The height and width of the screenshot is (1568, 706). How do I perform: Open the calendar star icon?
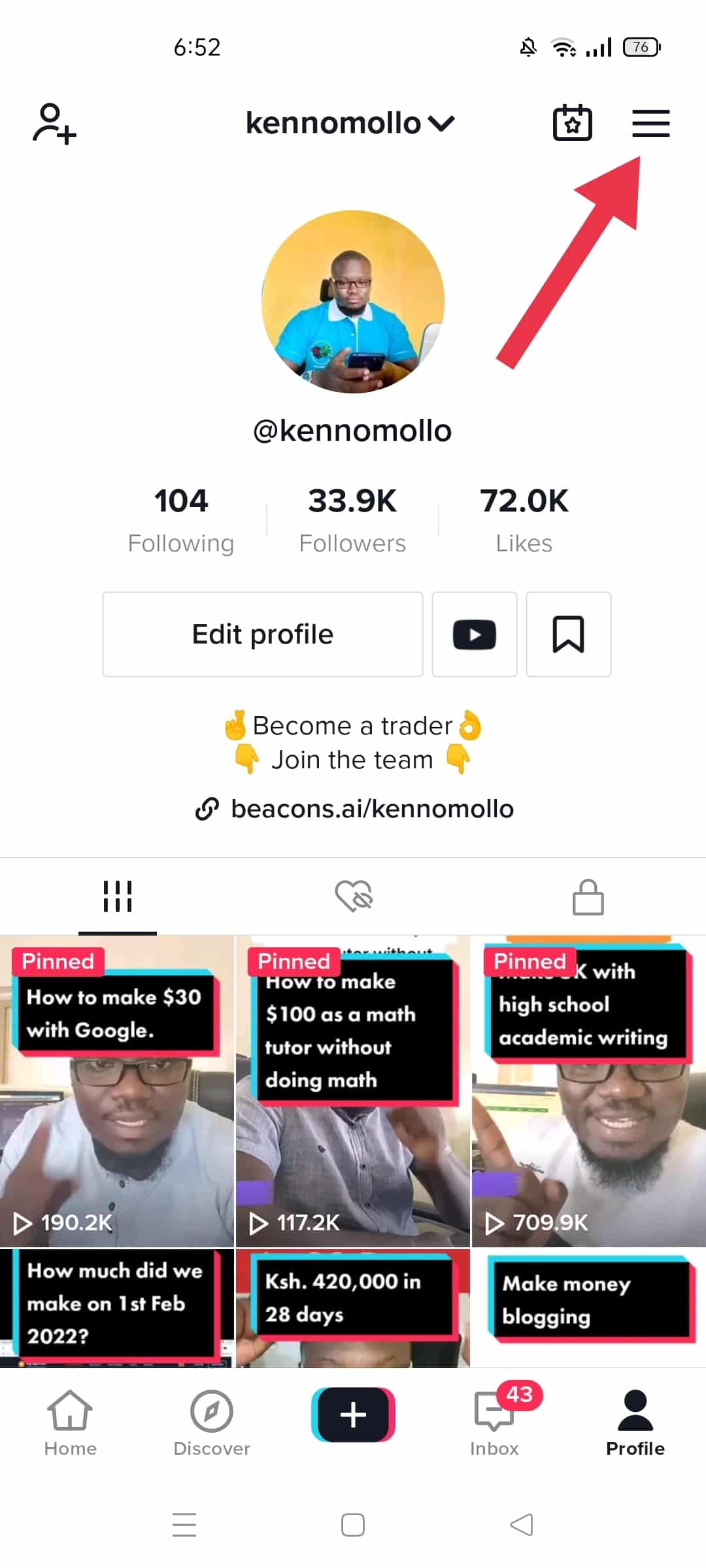pyautogui.click(x=573, y=122)
